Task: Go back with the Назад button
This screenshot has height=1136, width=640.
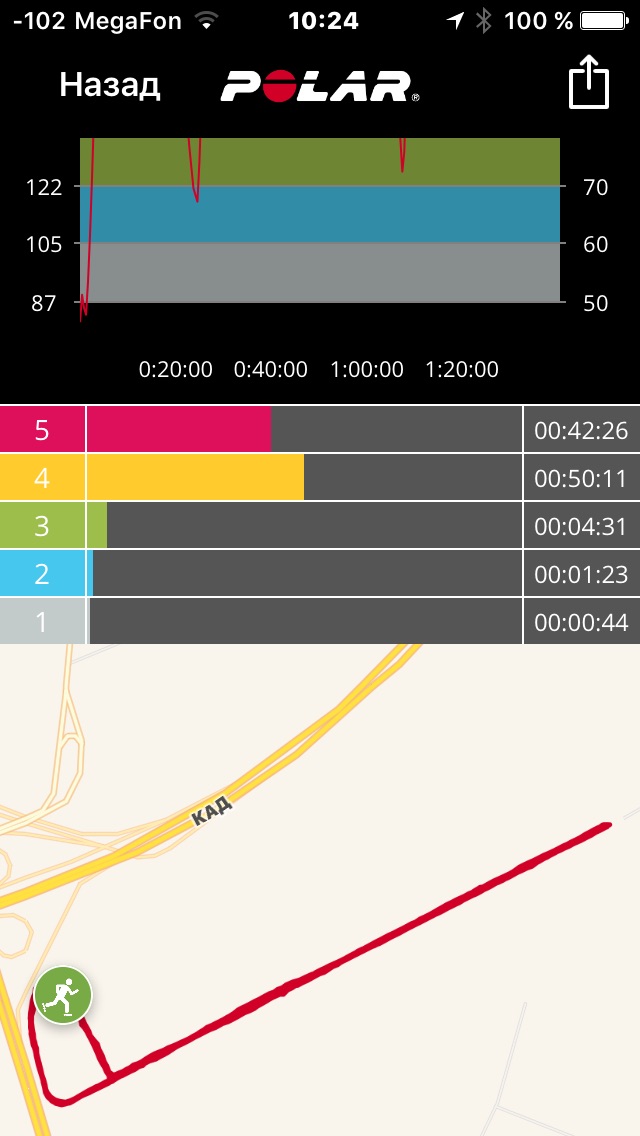Action: pyautogui.click(x=109, y=85)
